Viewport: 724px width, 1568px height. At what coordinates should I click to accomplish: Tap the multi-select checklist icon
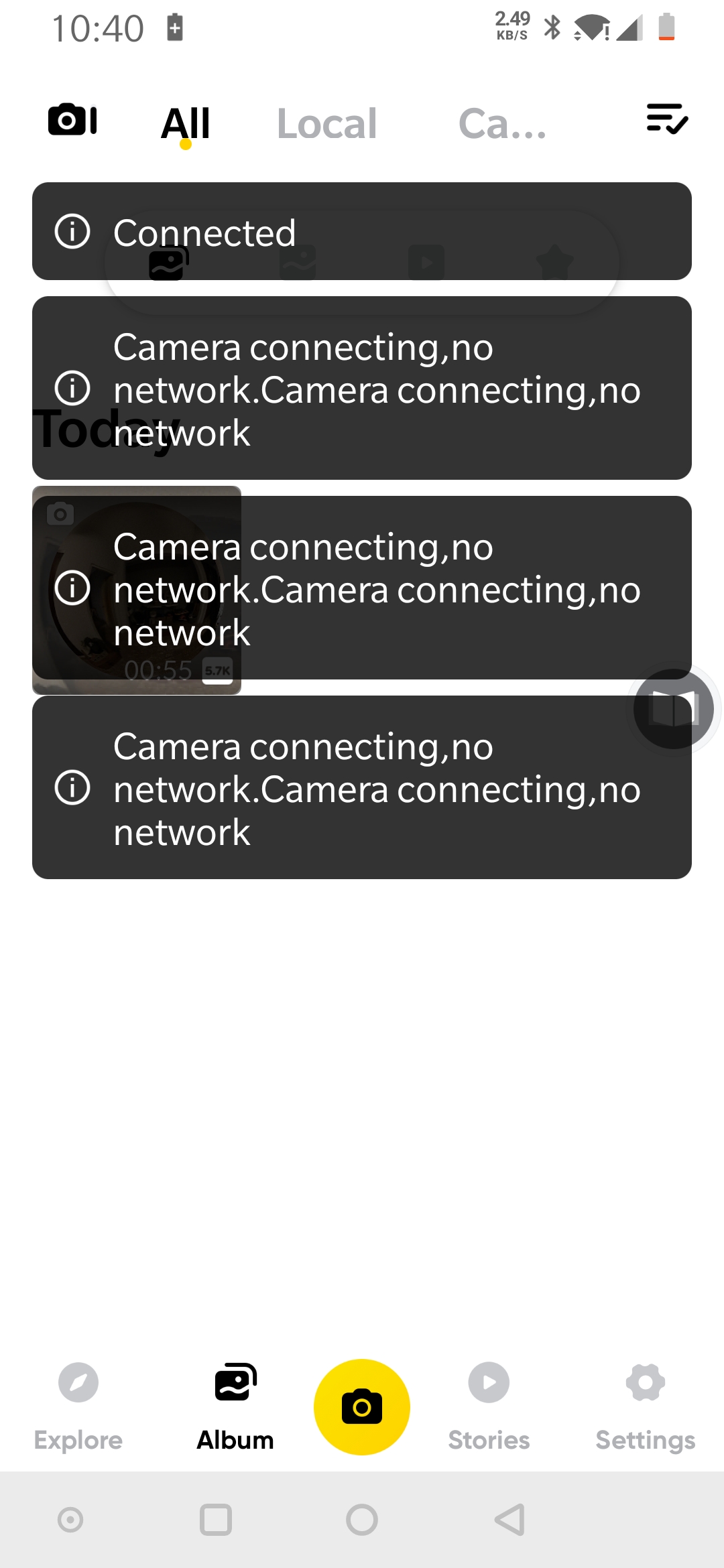click(x=667, y=119)
